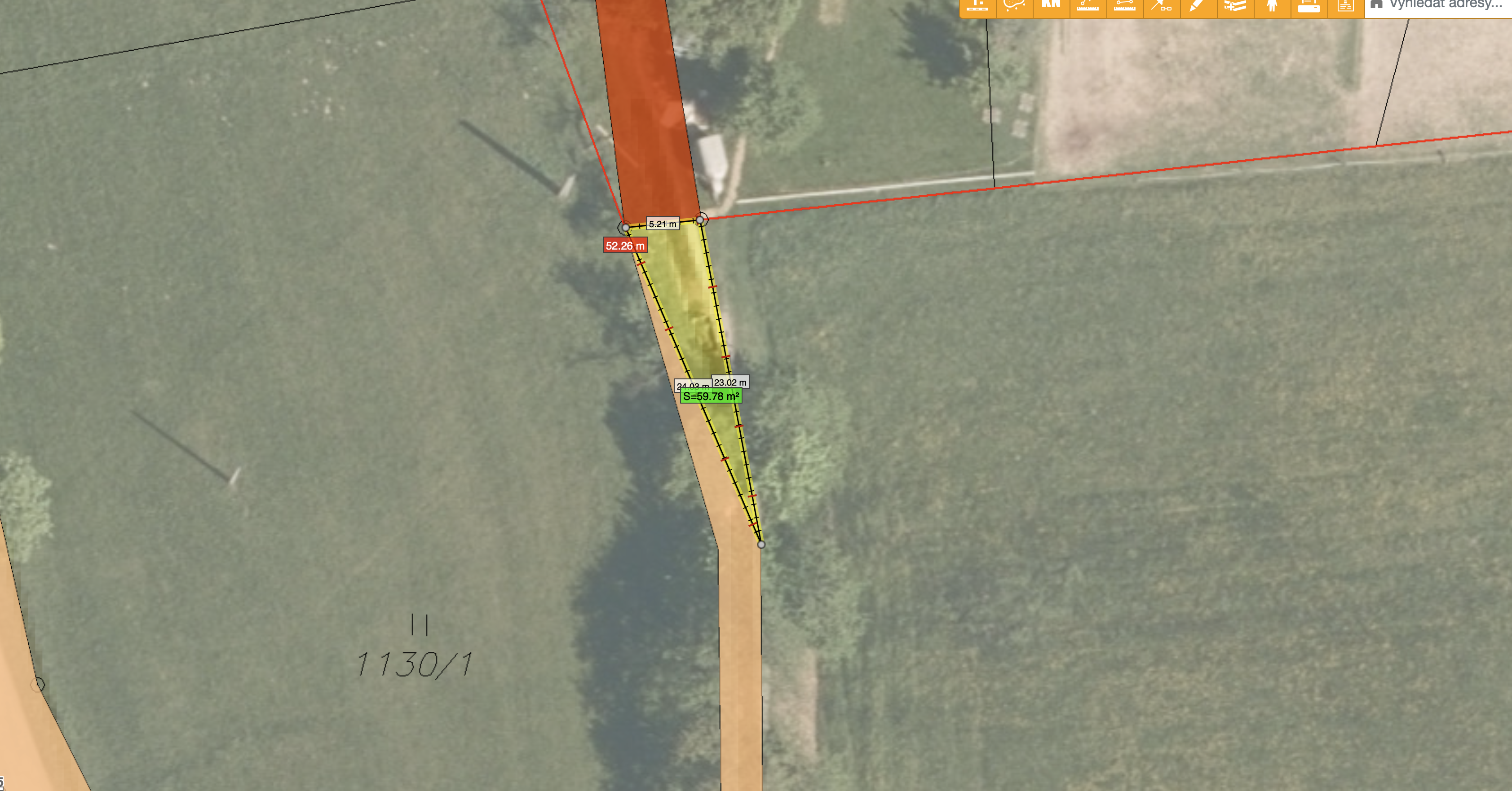
Task: Choose the polyline ruler measuring tool
Action: [1088, 6]
